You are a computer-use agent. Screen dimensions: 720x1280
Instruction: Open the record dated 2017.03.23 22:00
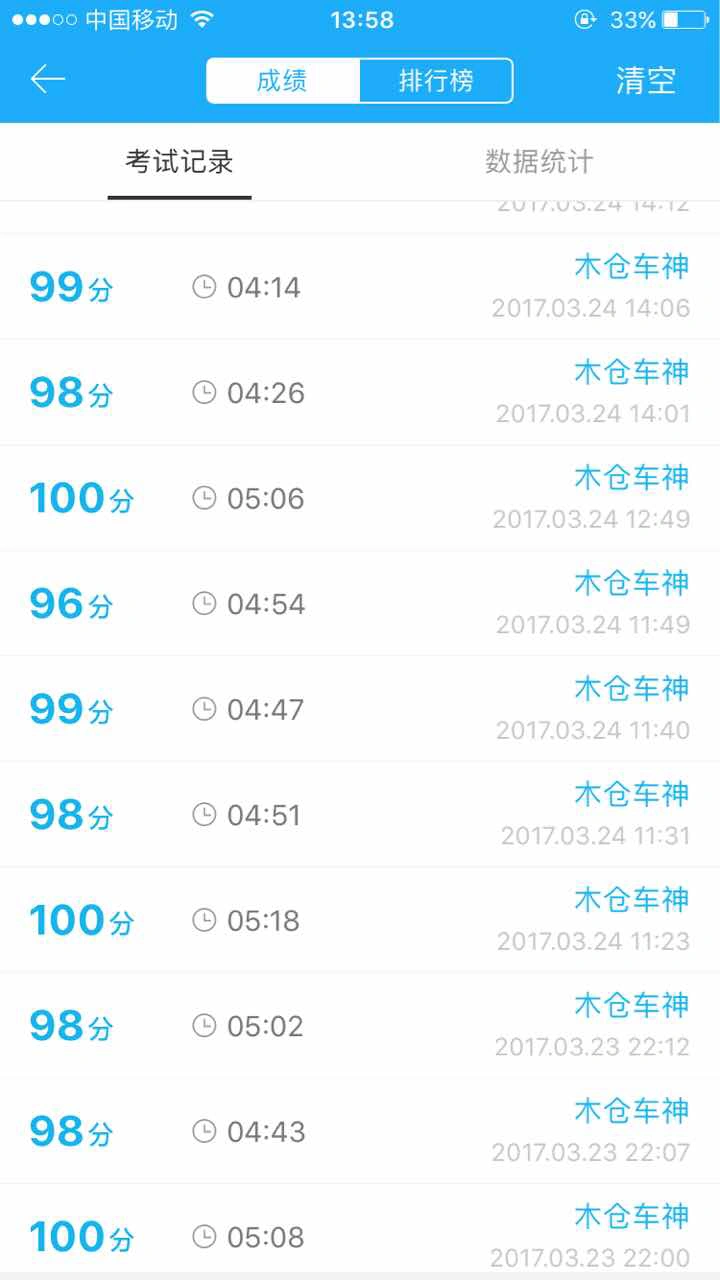click(360, 1229)
